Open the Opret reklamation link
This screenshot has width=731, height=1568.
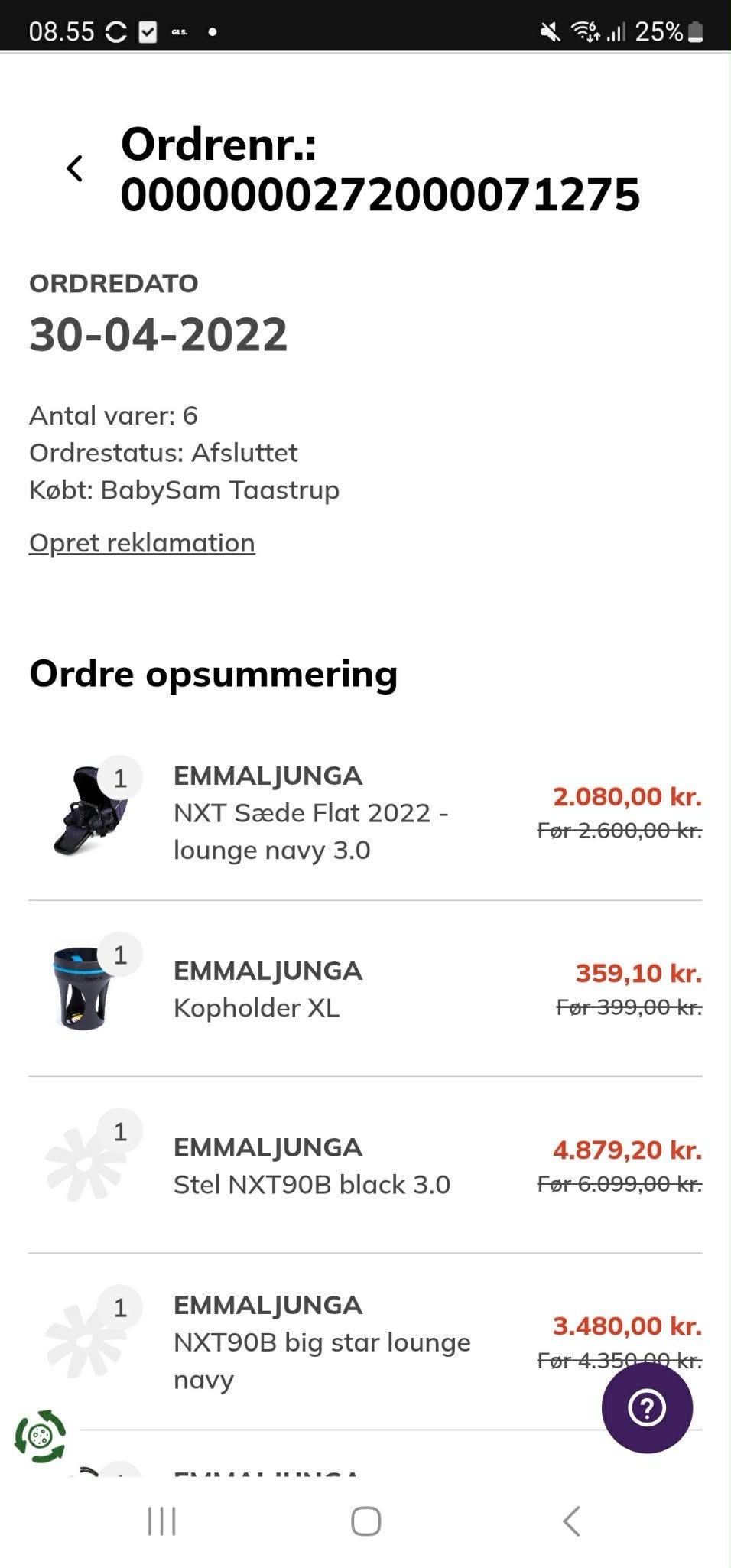point(141,543)
